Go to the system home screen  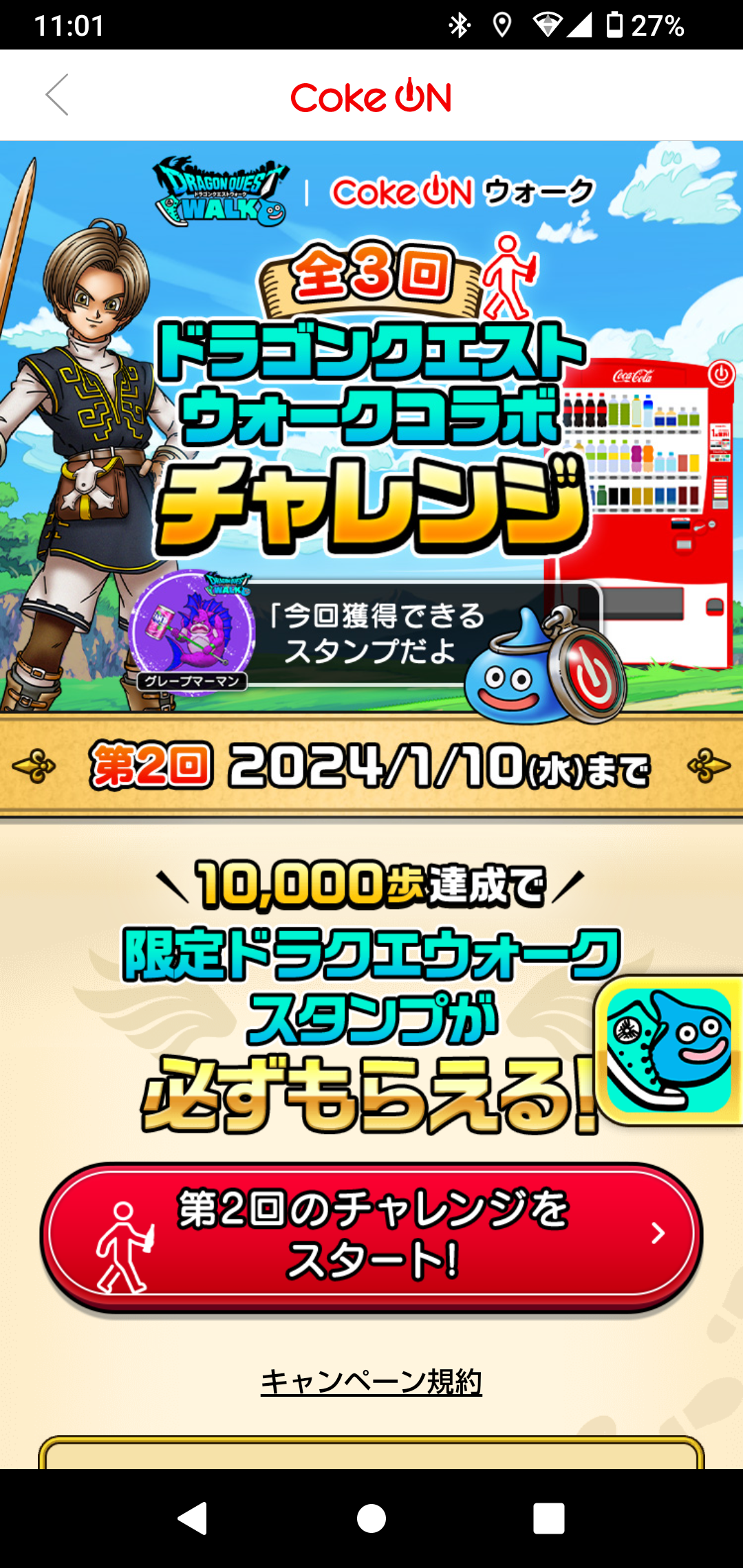coord(371,1518)
